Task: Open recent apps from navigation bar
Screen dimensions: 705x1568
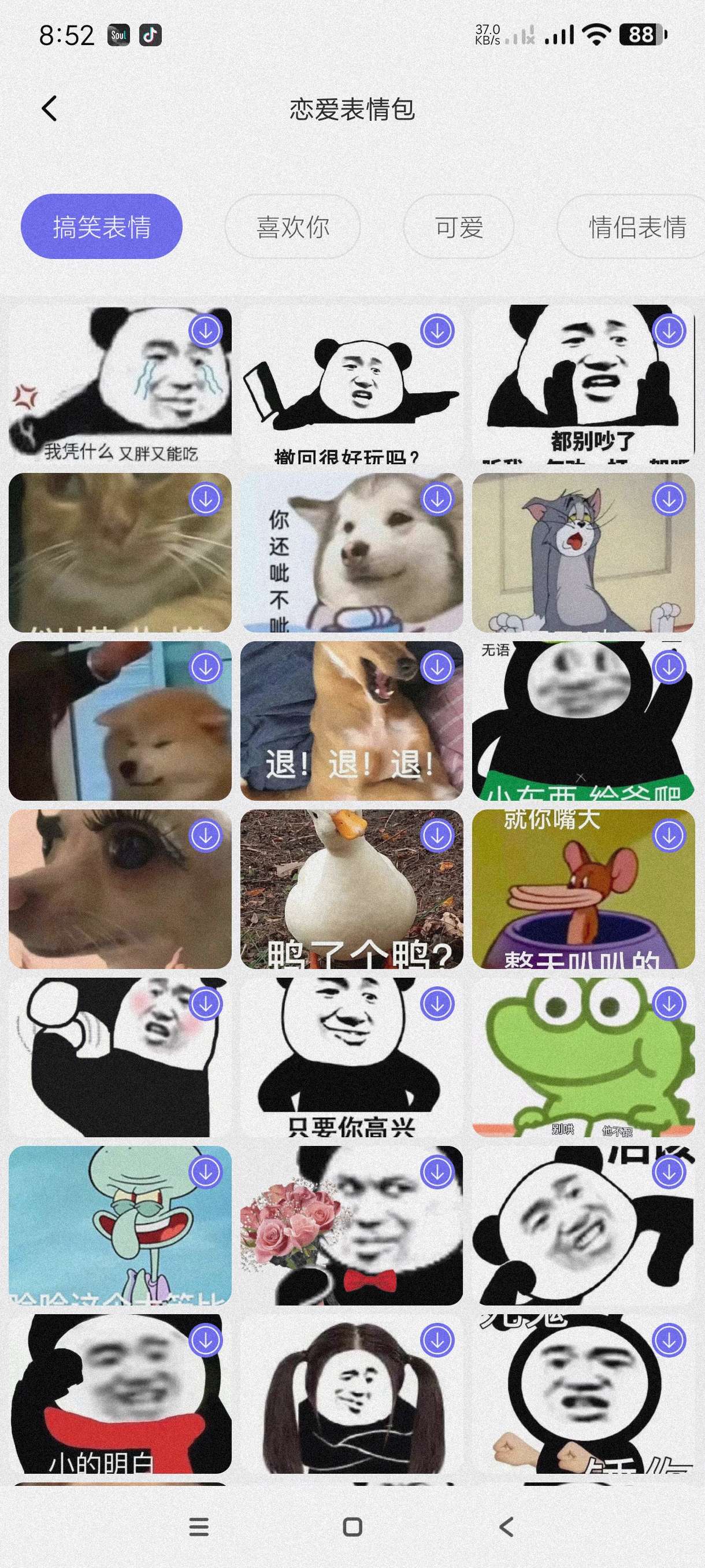Action: click(199, 1526)
